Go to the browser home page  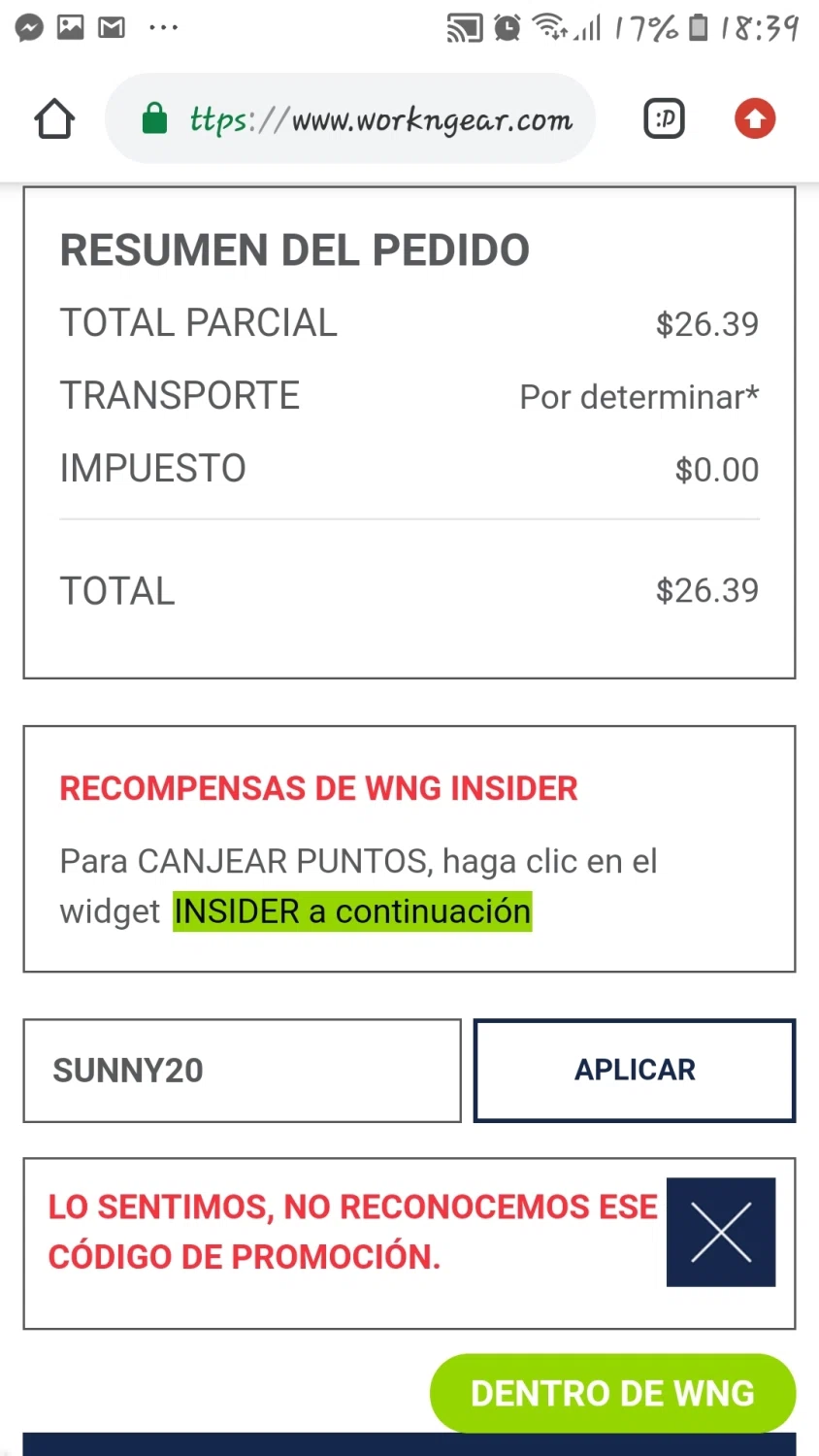54,119
